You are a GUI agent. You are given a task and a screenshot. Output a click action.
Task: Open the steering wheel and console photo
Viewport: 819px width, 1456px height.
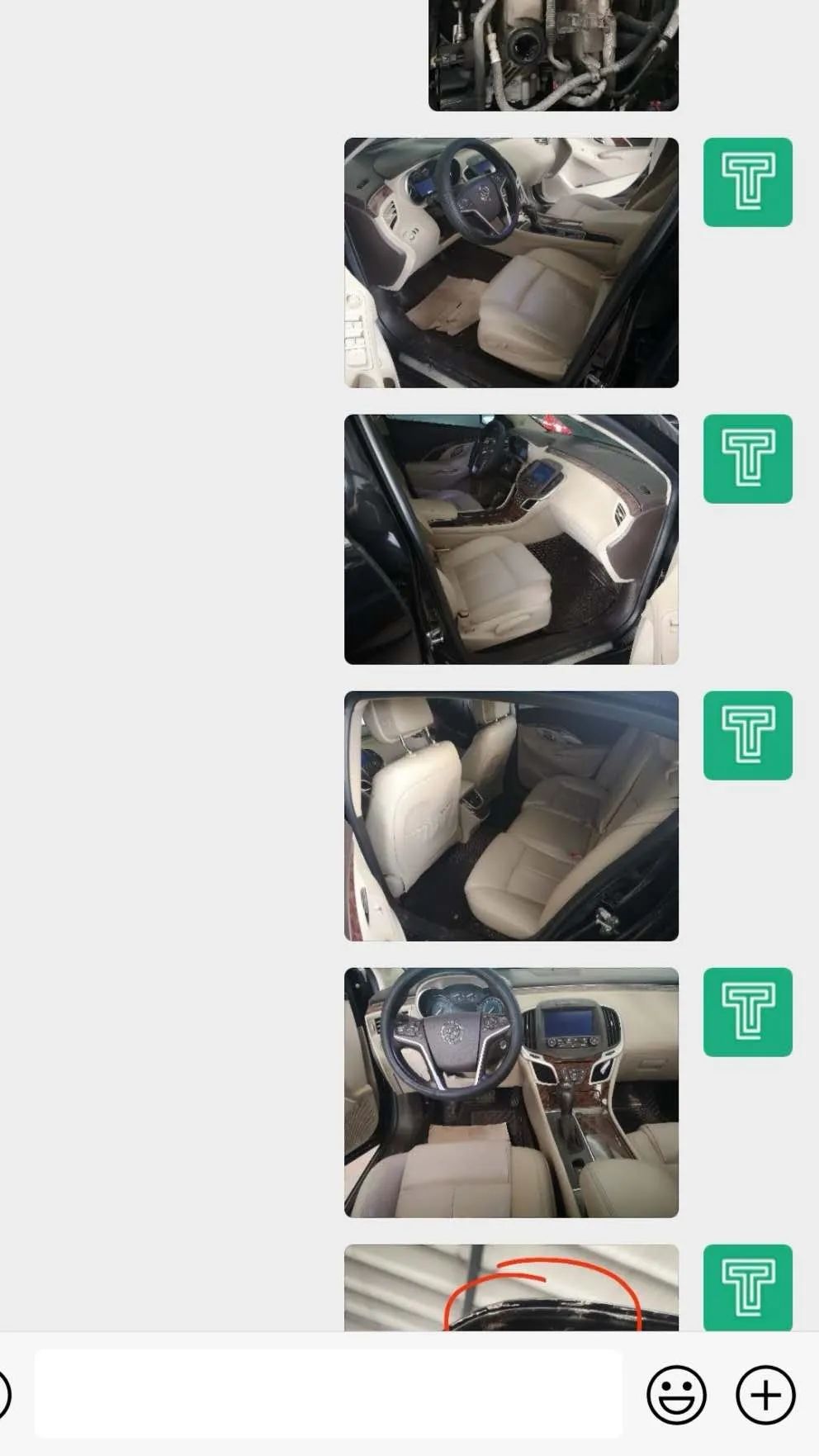pyautogui.click(x=511, y=1093)
